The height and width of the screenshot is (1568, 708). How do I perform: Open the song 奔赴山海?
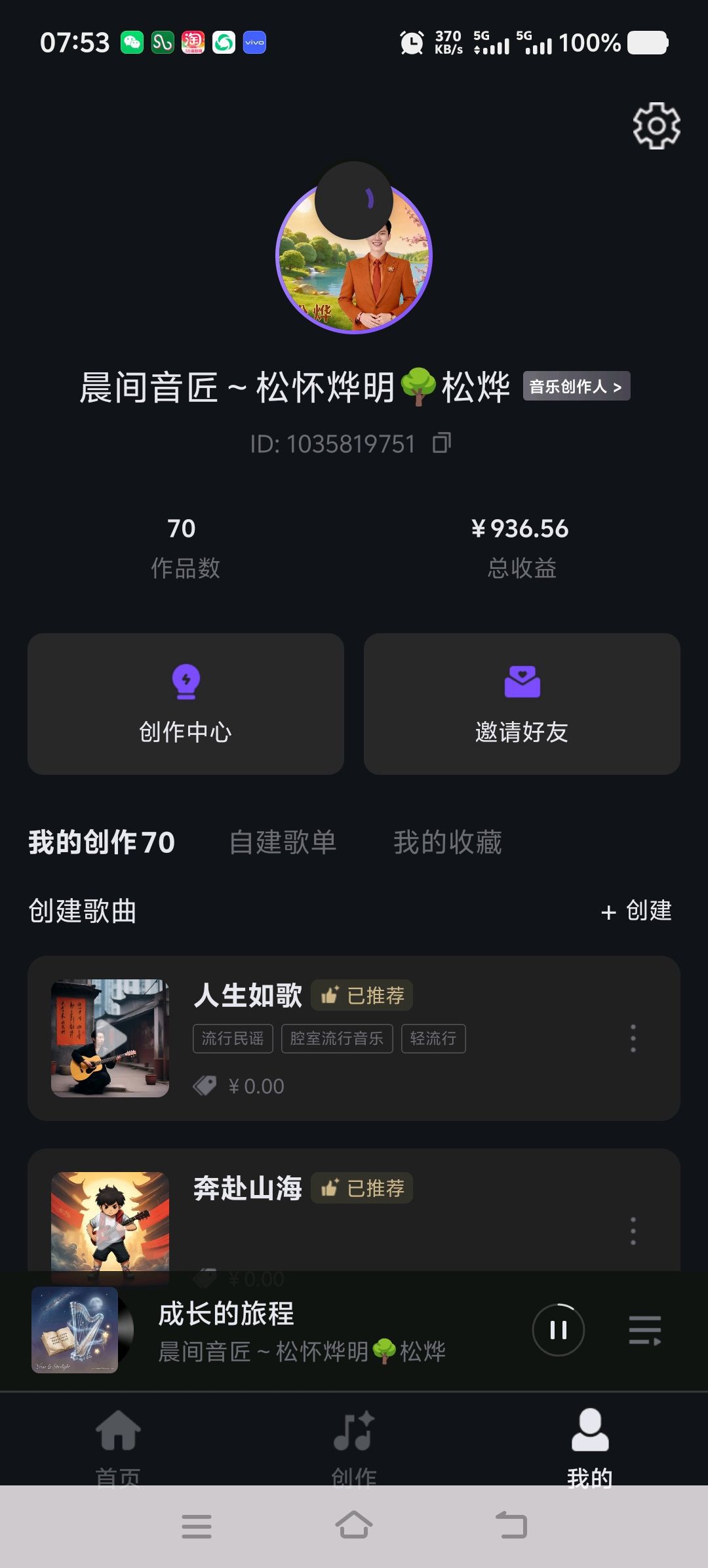[248, 1188]
